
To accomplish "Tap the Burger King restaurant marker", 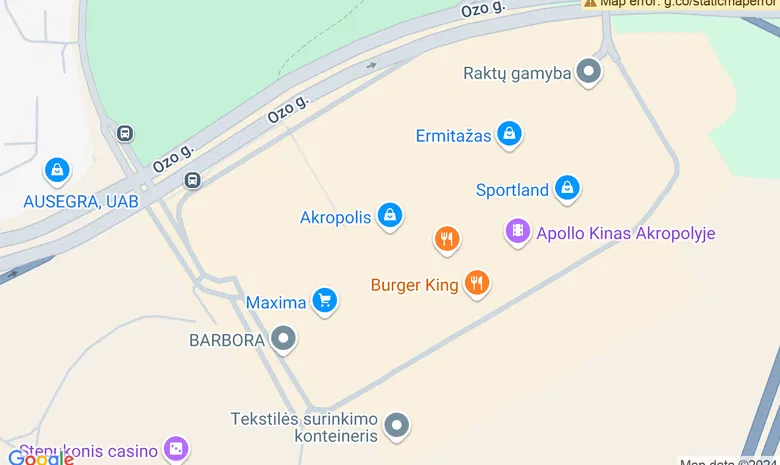I will pos(477,283).
